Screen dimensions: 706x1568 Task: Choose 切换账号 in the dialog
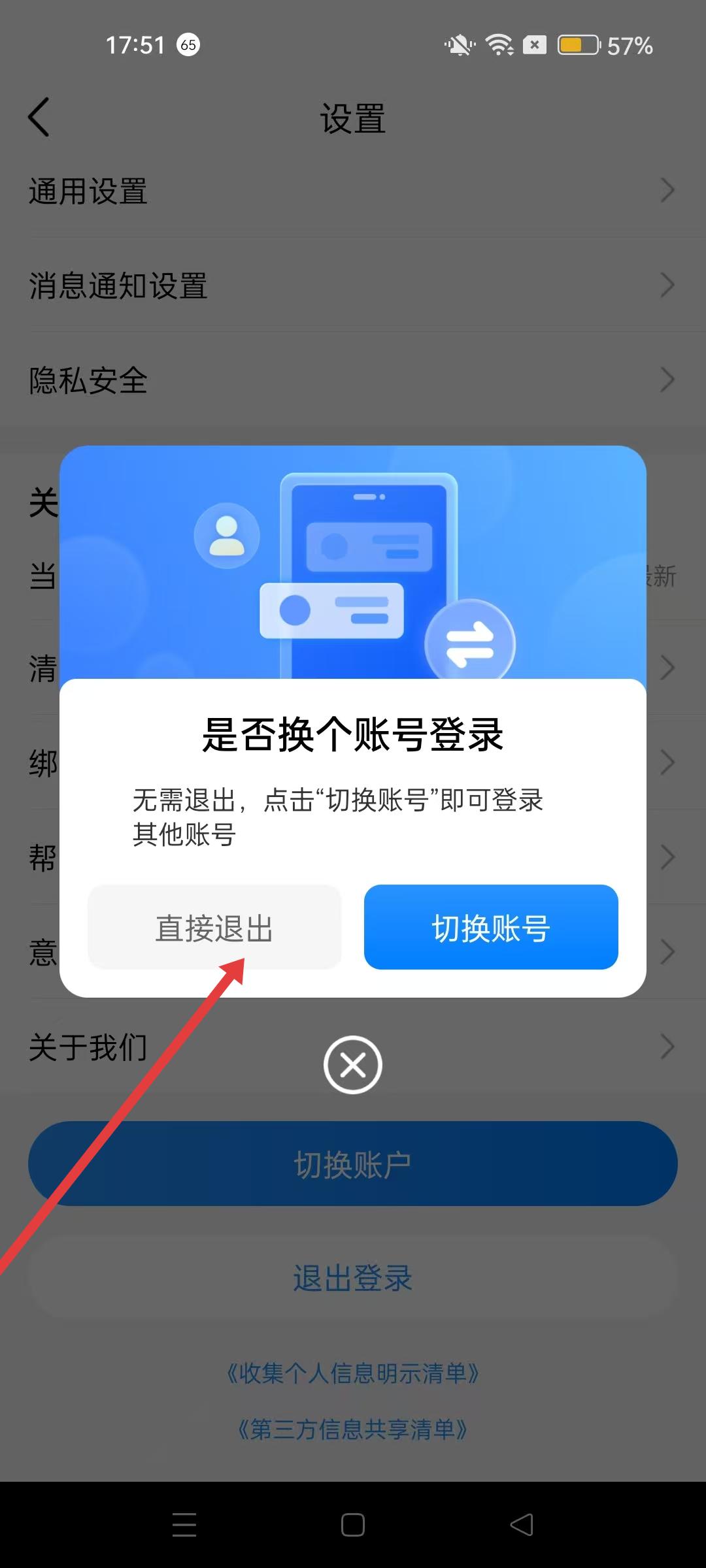click(x=491, y=927)
